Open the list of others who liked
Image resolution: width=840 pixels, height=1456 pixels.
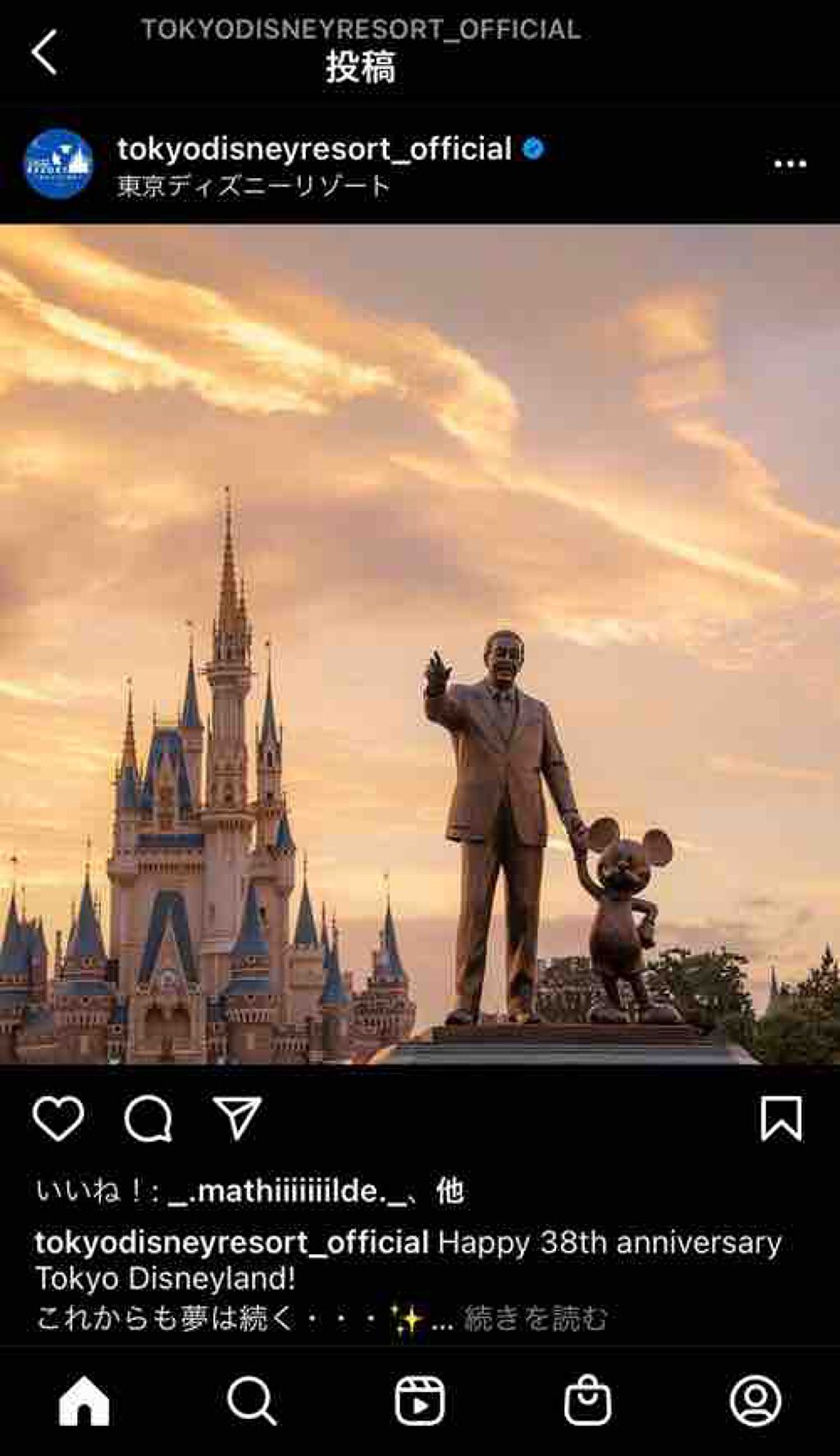point(450,1191)
